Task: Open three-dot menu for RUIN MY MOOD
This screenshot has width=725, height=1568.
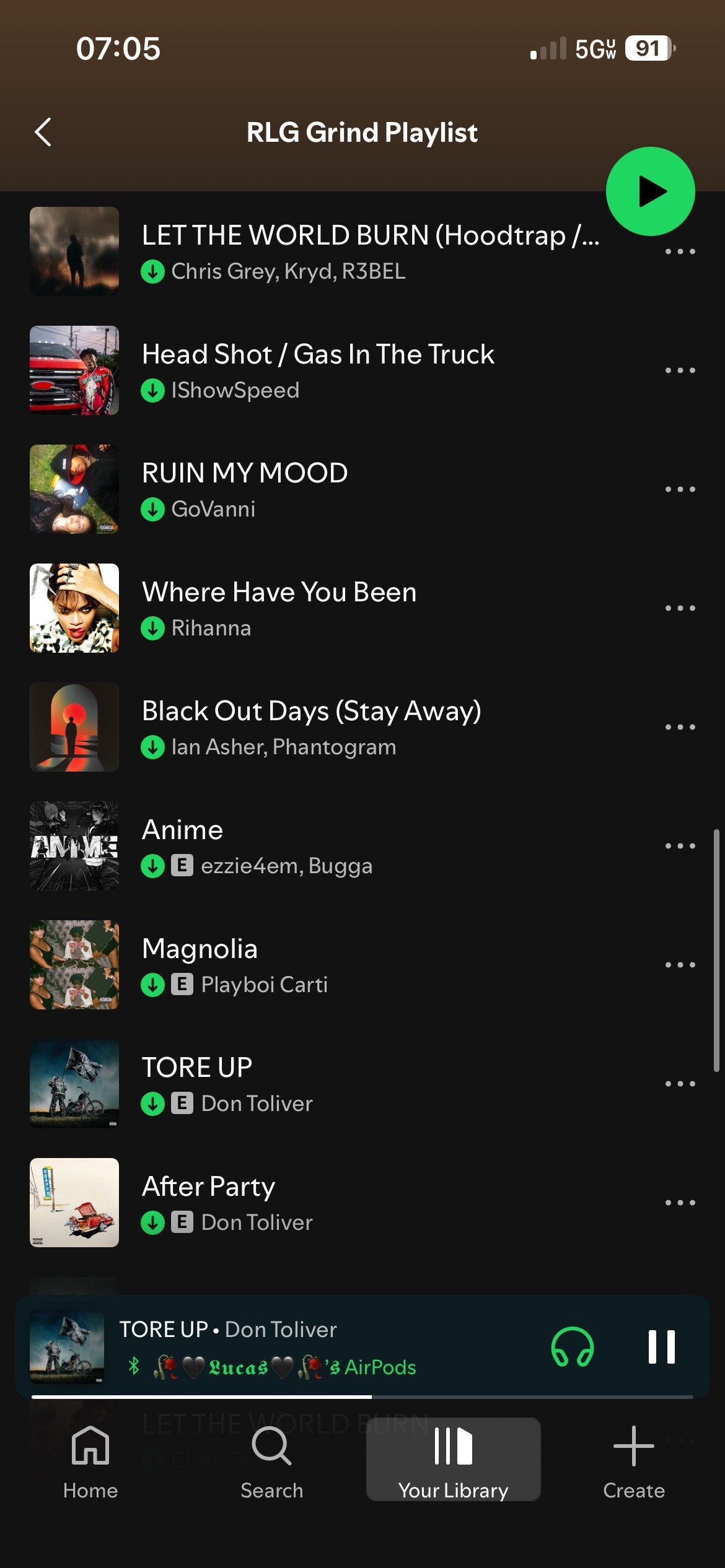Action: (679, 489)
